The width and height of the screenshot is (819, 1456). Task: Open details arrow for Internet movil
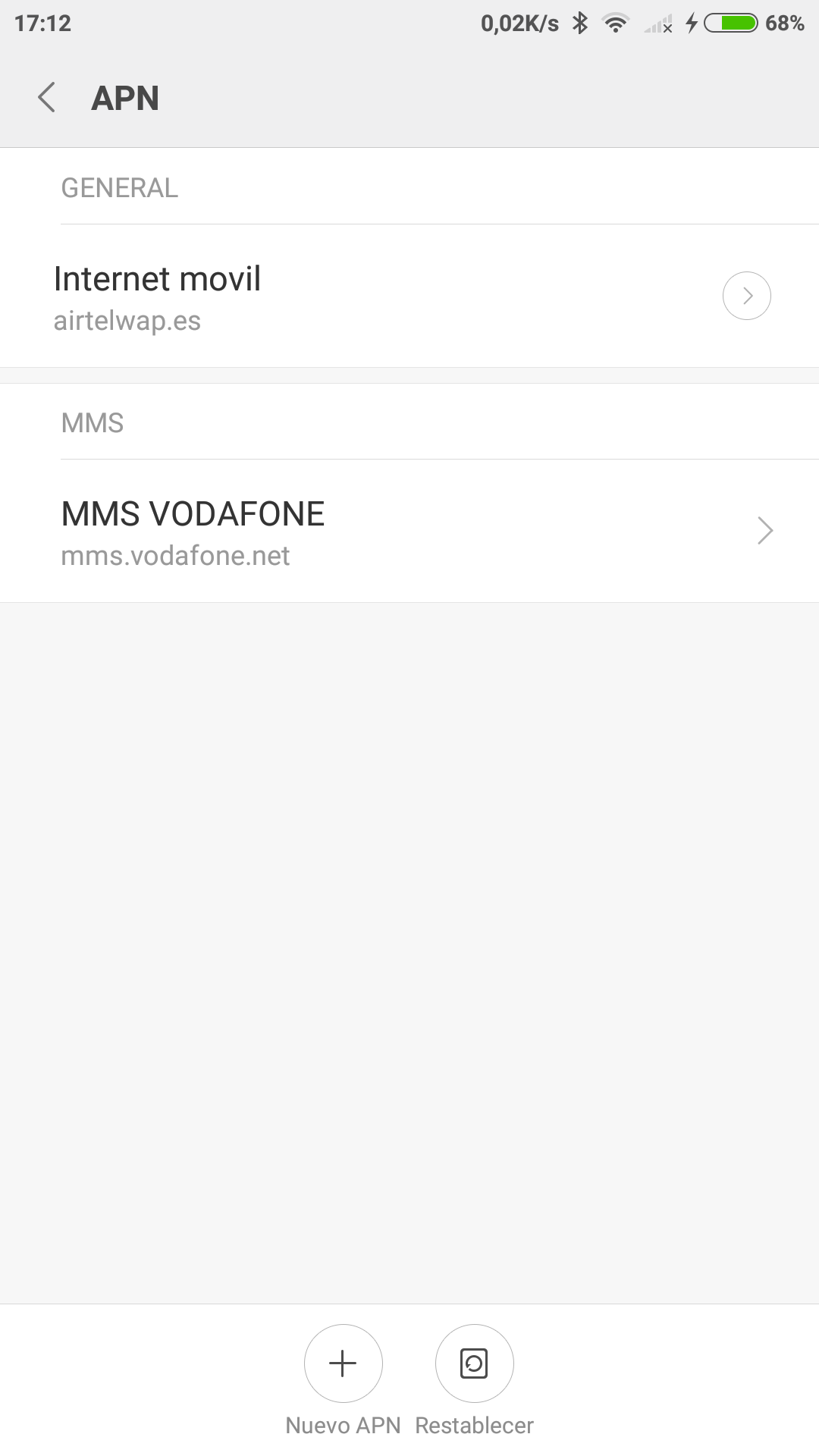click(x=746, y=296)
